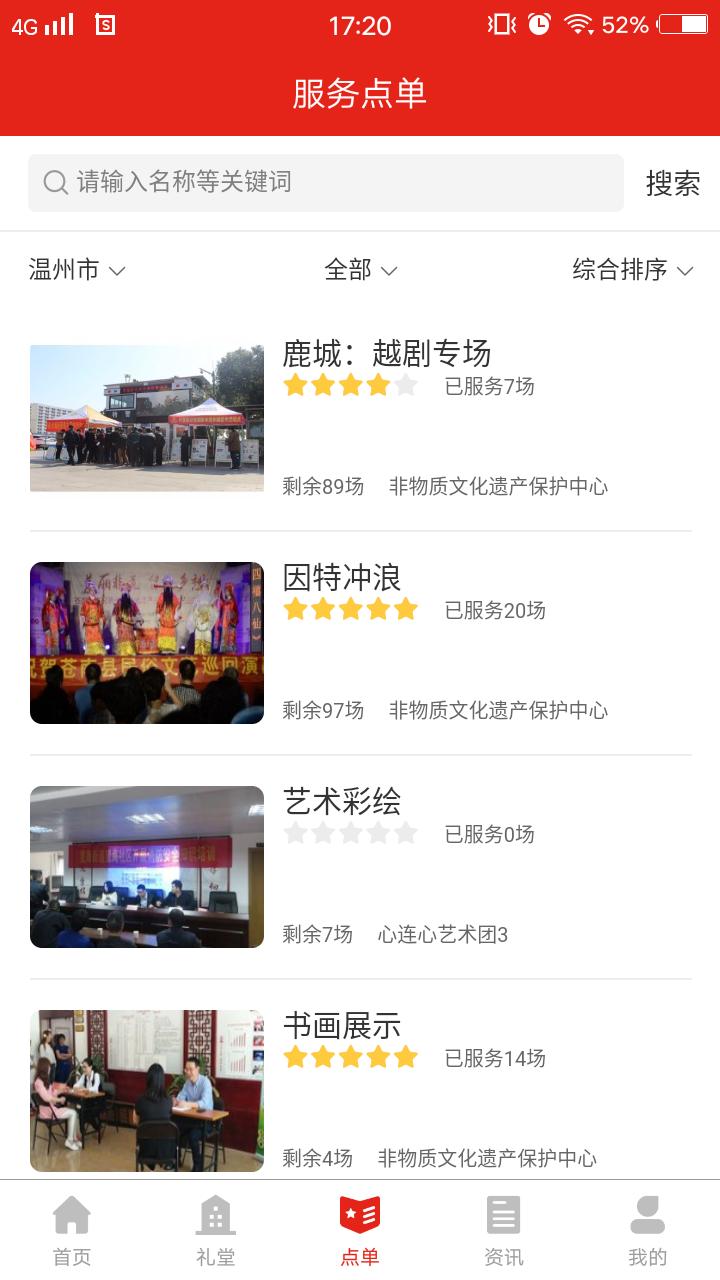Tap the first star under 艺术彩绘
The width and height of the screenshot is (720, 1280).
(297, 833)
